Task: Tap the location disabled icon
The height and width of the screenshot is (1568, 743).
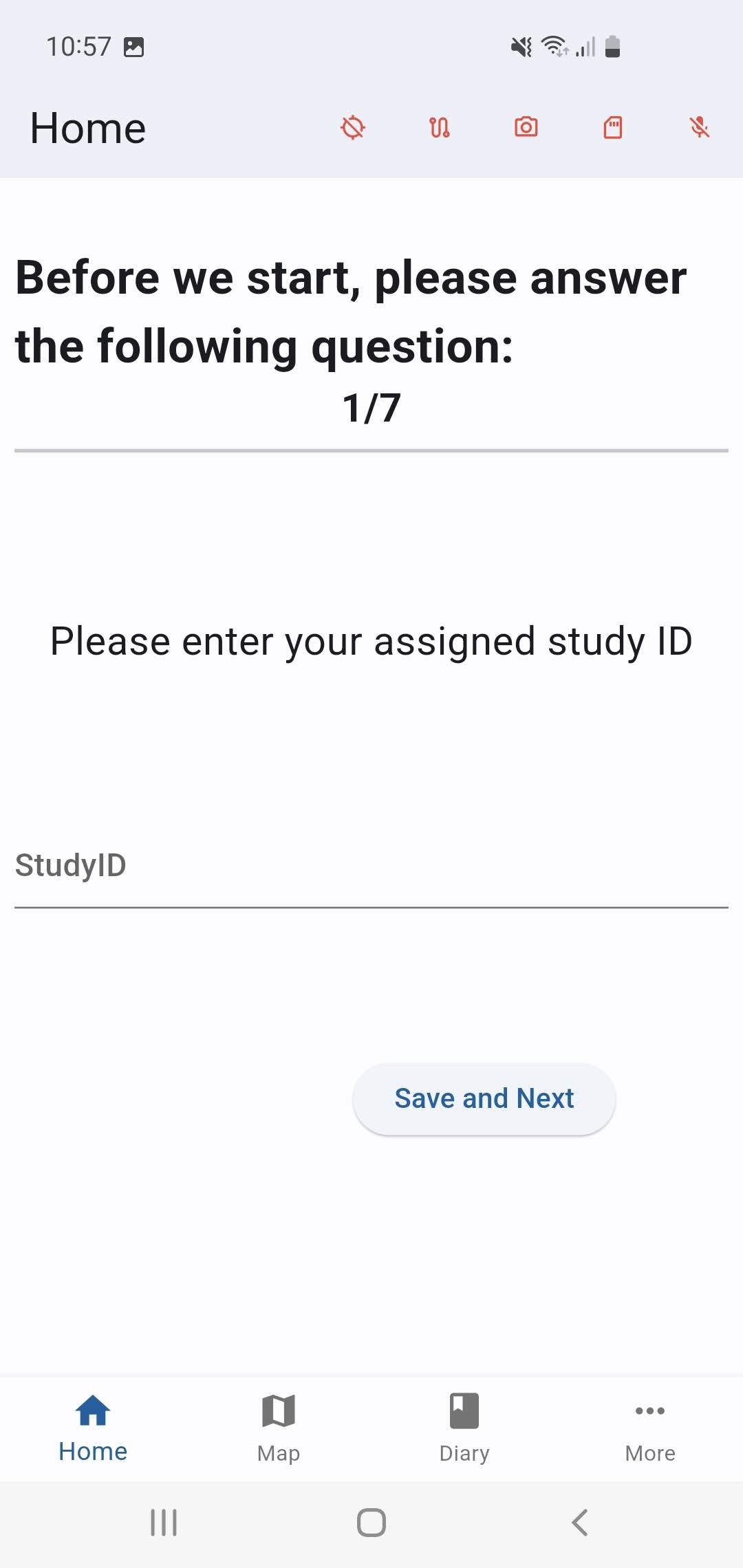Action: [353, 127]
